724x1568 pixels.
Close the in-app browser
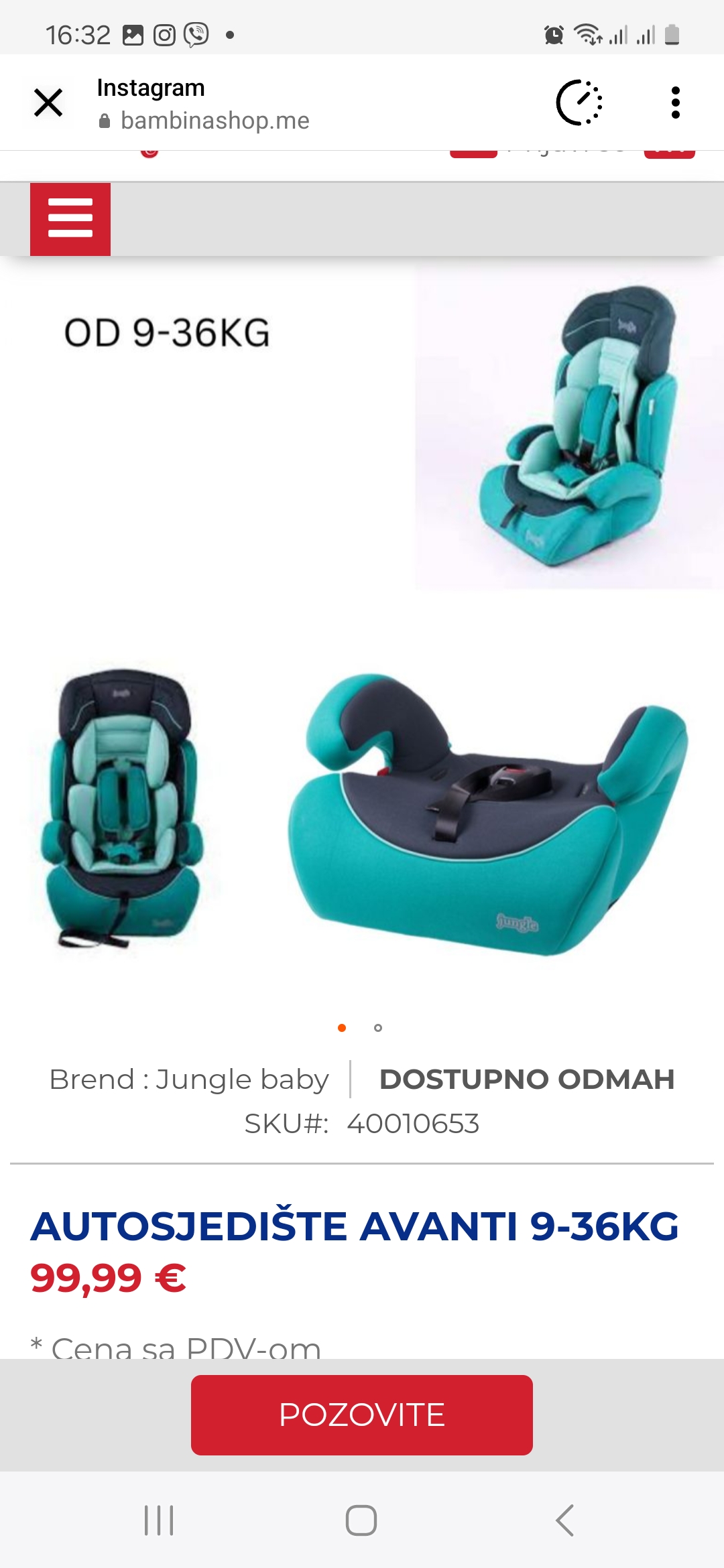[x=48, y=103]
